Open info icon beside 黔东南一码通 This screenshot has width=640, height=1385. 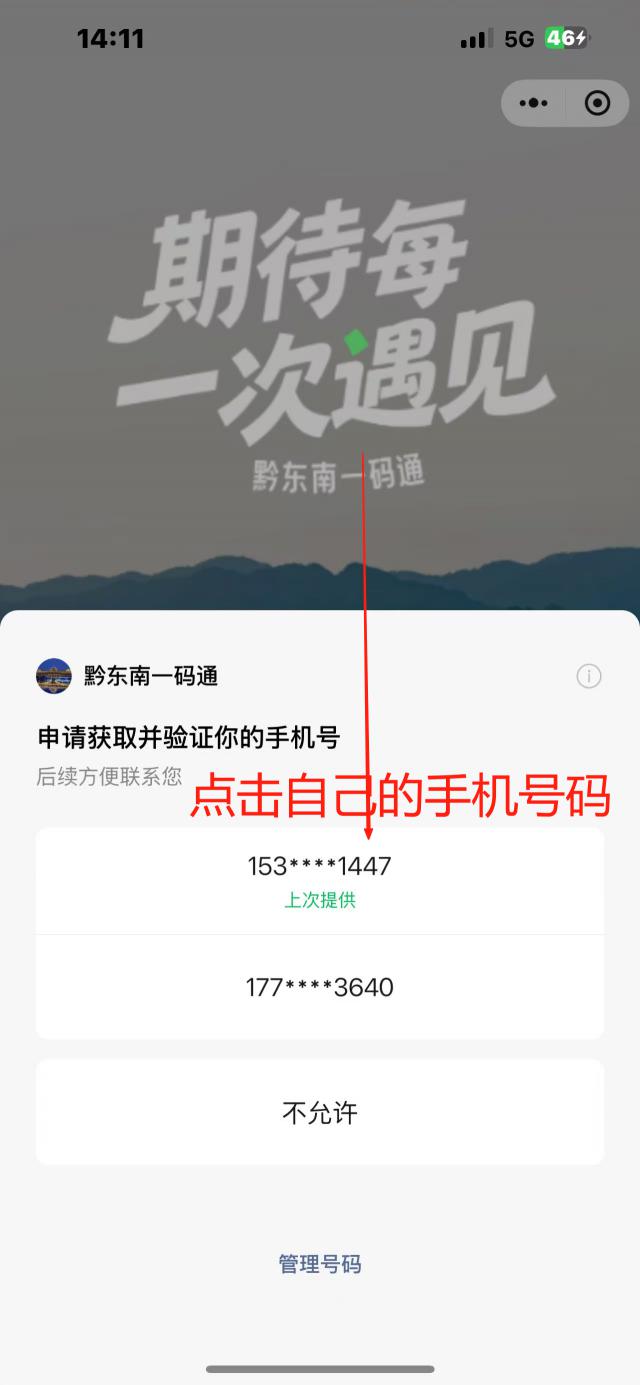589,676
